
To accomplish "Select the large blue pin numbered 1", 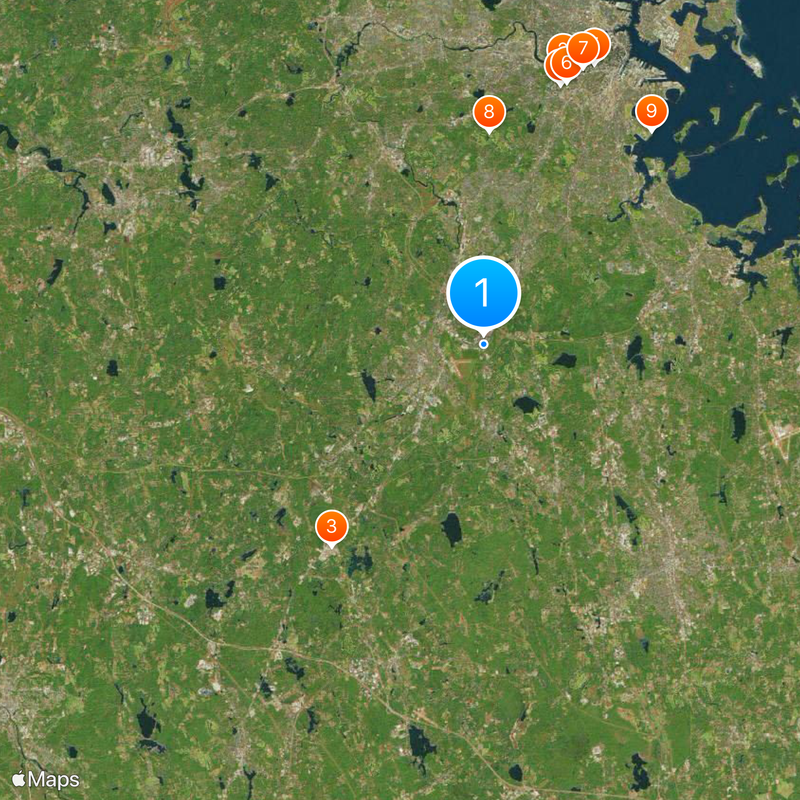I will 483,293.
